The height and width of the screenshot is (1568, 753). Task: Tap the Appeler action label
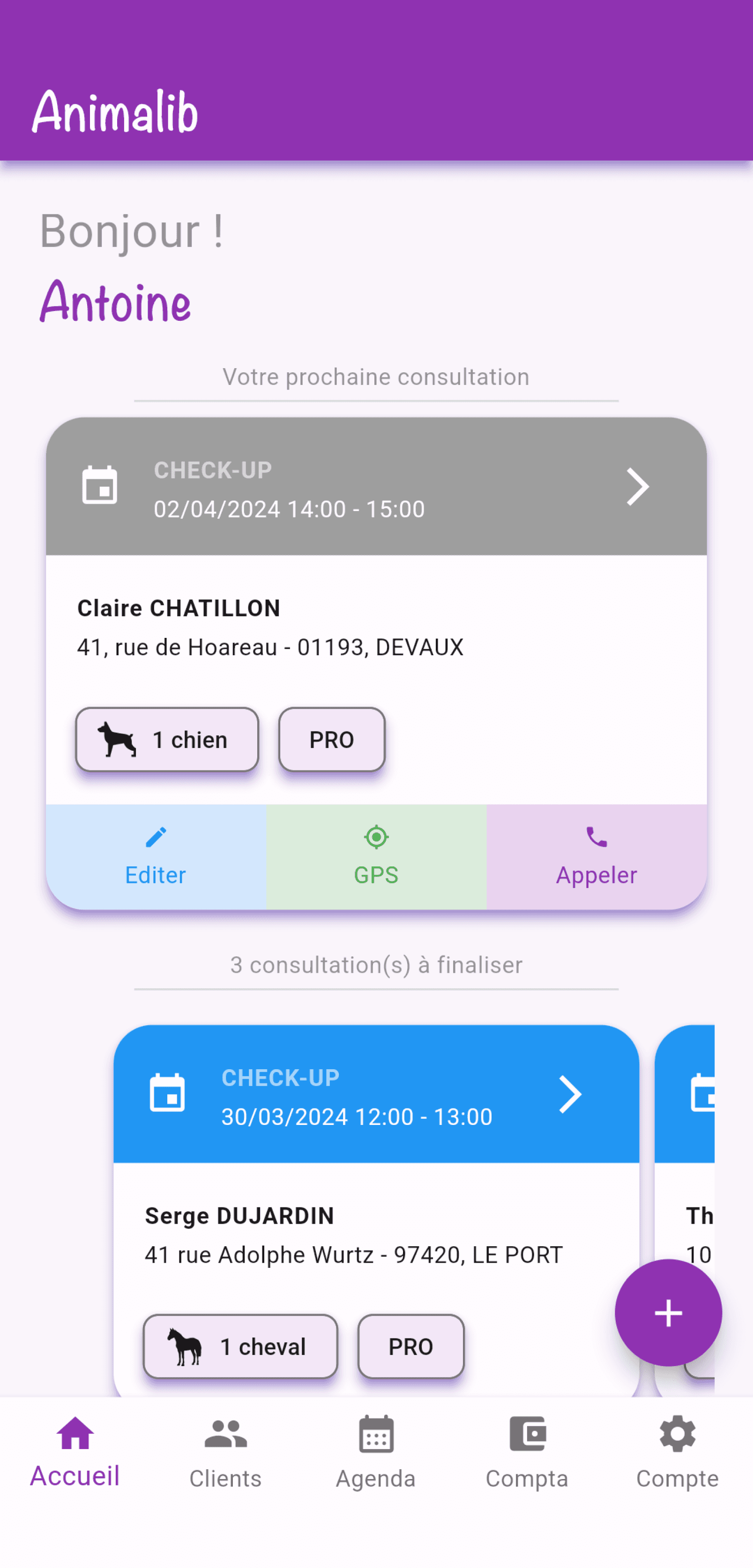pyautogui.click(x=596, y=875)
